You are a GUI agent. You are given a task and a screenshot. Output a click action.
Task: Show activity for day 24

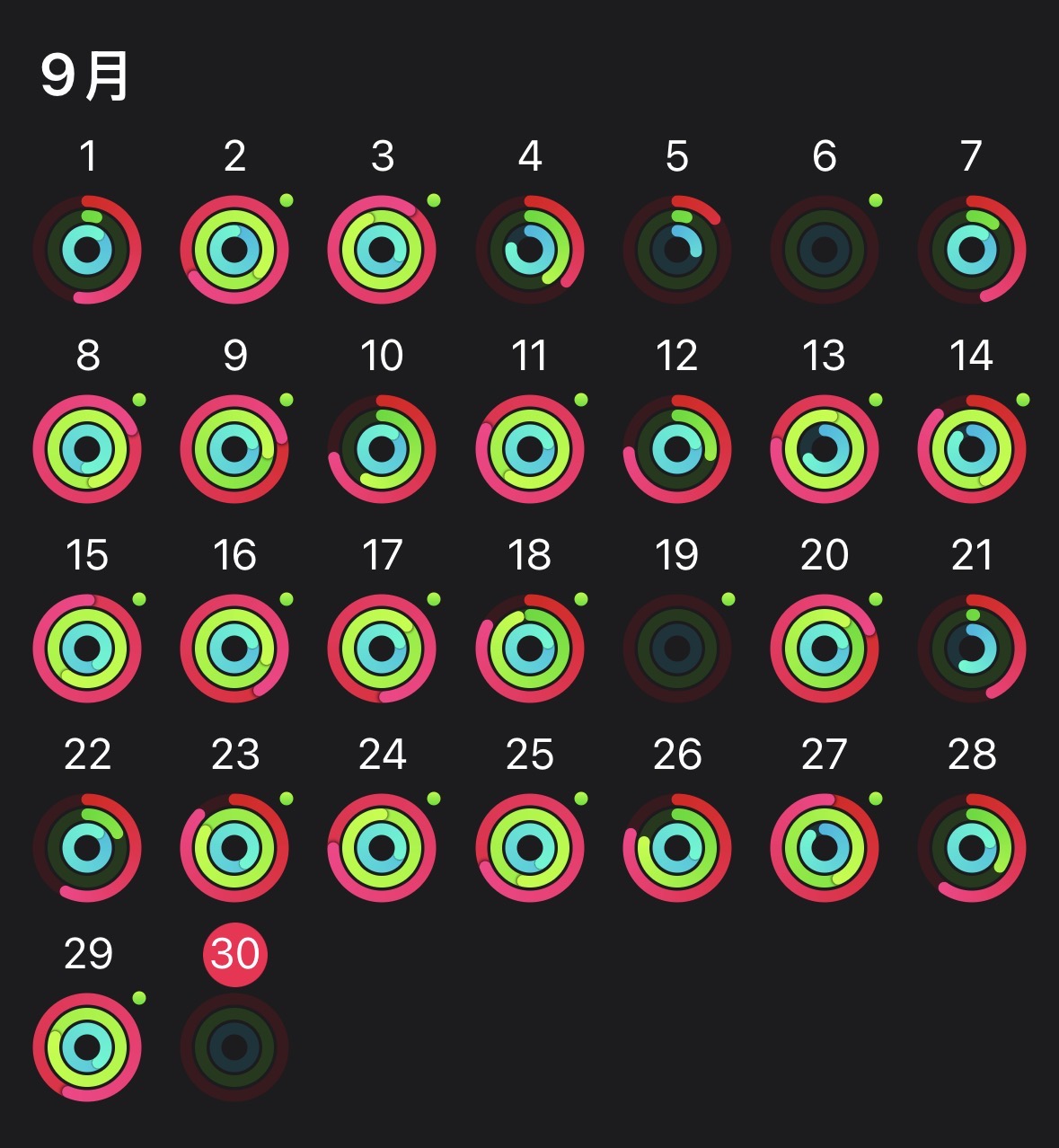(382, 848)
